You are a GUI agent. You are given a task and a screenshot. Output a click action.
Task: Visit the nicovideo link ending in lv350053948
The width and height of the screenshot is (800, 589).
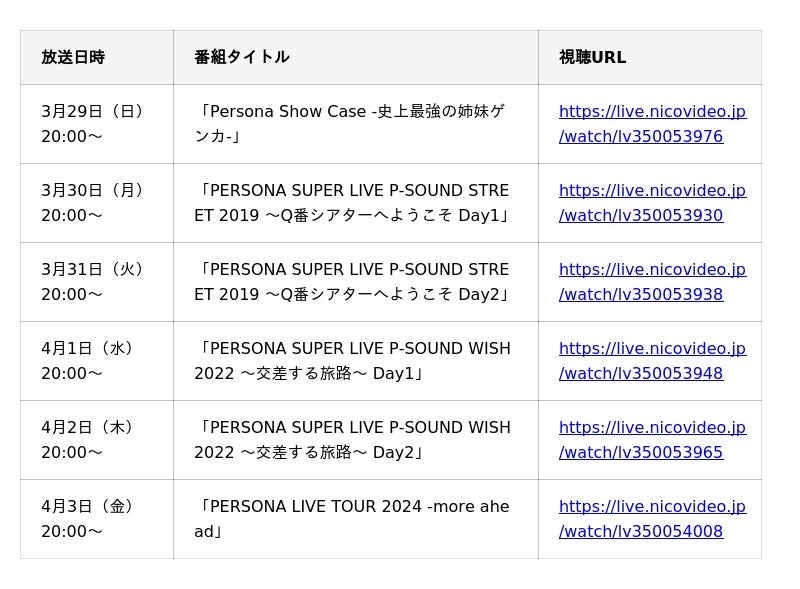[641, 373]
